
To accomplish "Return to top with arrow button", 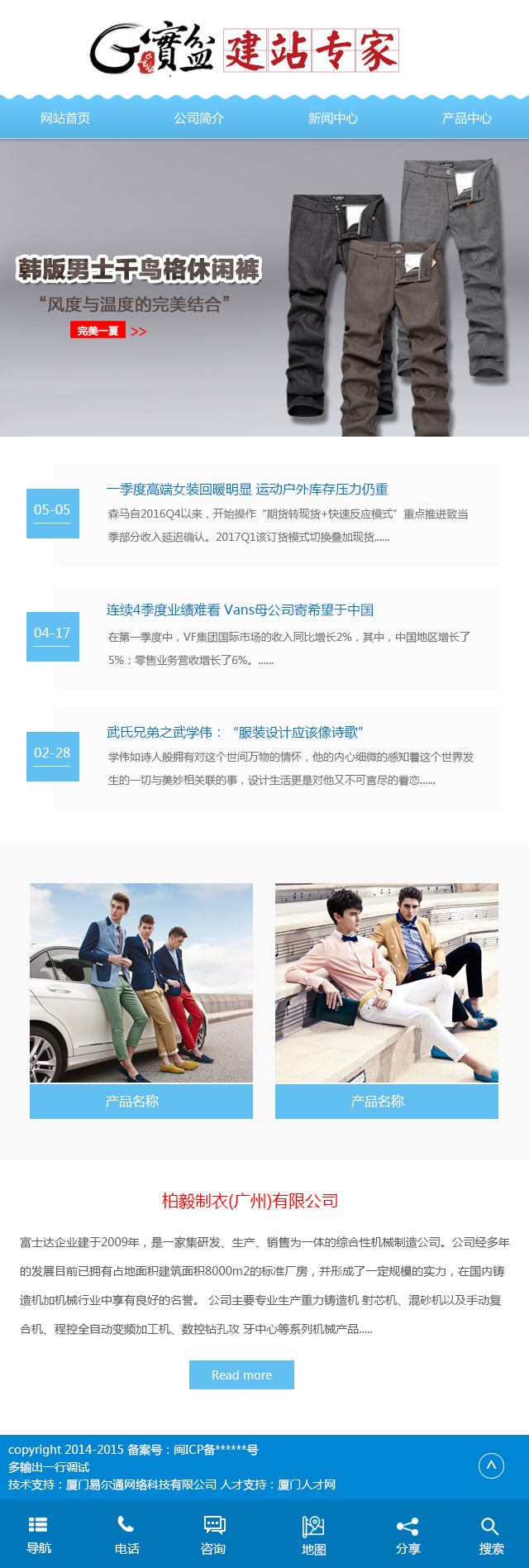I will coord(491,1466).
